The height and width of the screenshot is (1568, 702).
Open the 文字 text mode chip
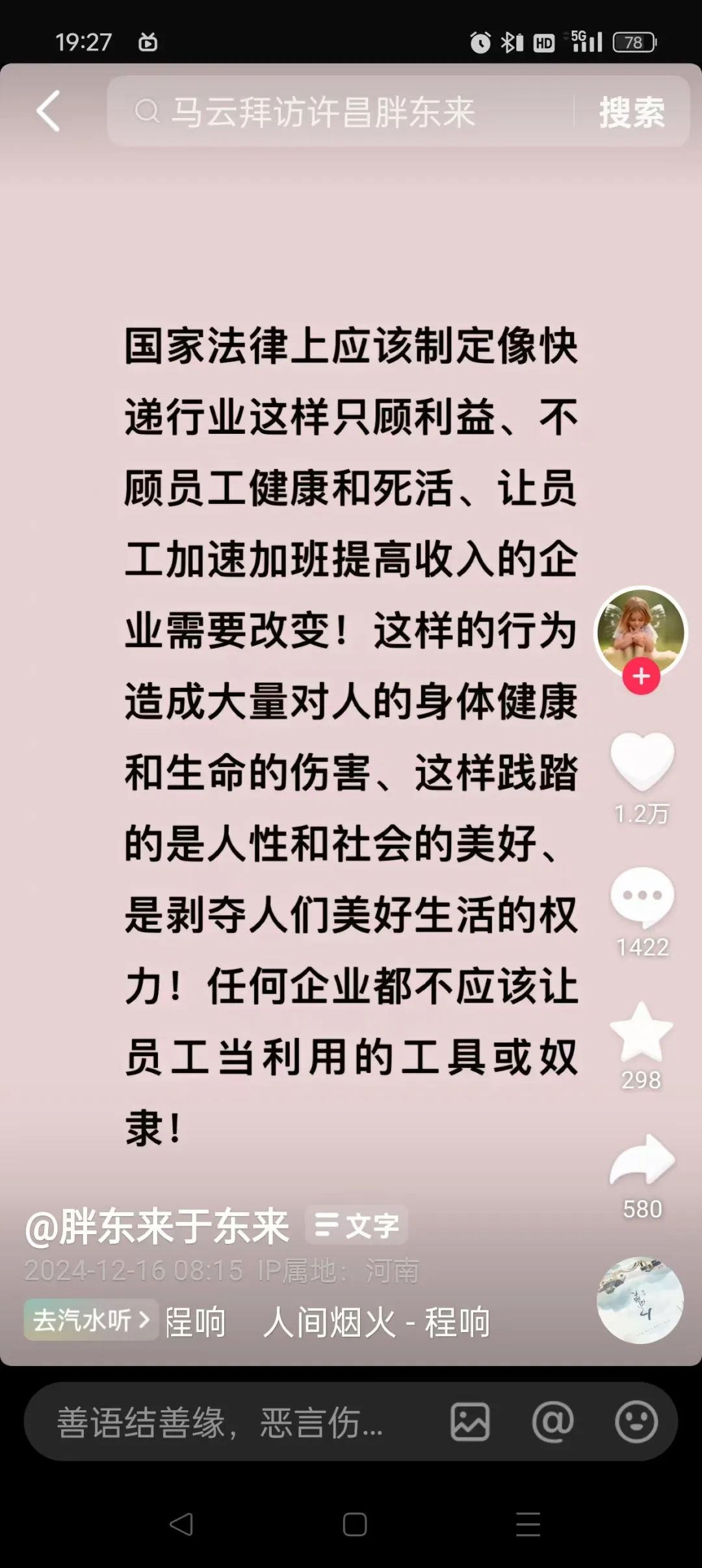[357, 1225]
